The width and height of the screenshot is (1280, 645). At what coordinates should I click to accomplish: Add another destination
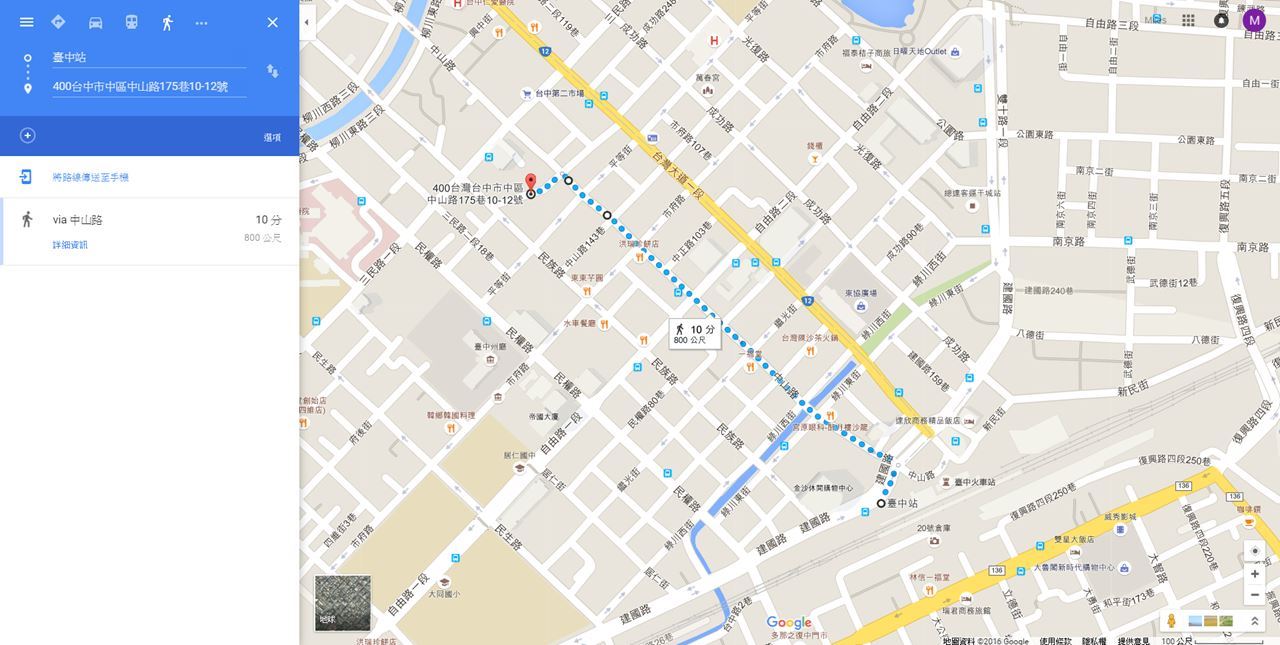click(x=28, y=136)
